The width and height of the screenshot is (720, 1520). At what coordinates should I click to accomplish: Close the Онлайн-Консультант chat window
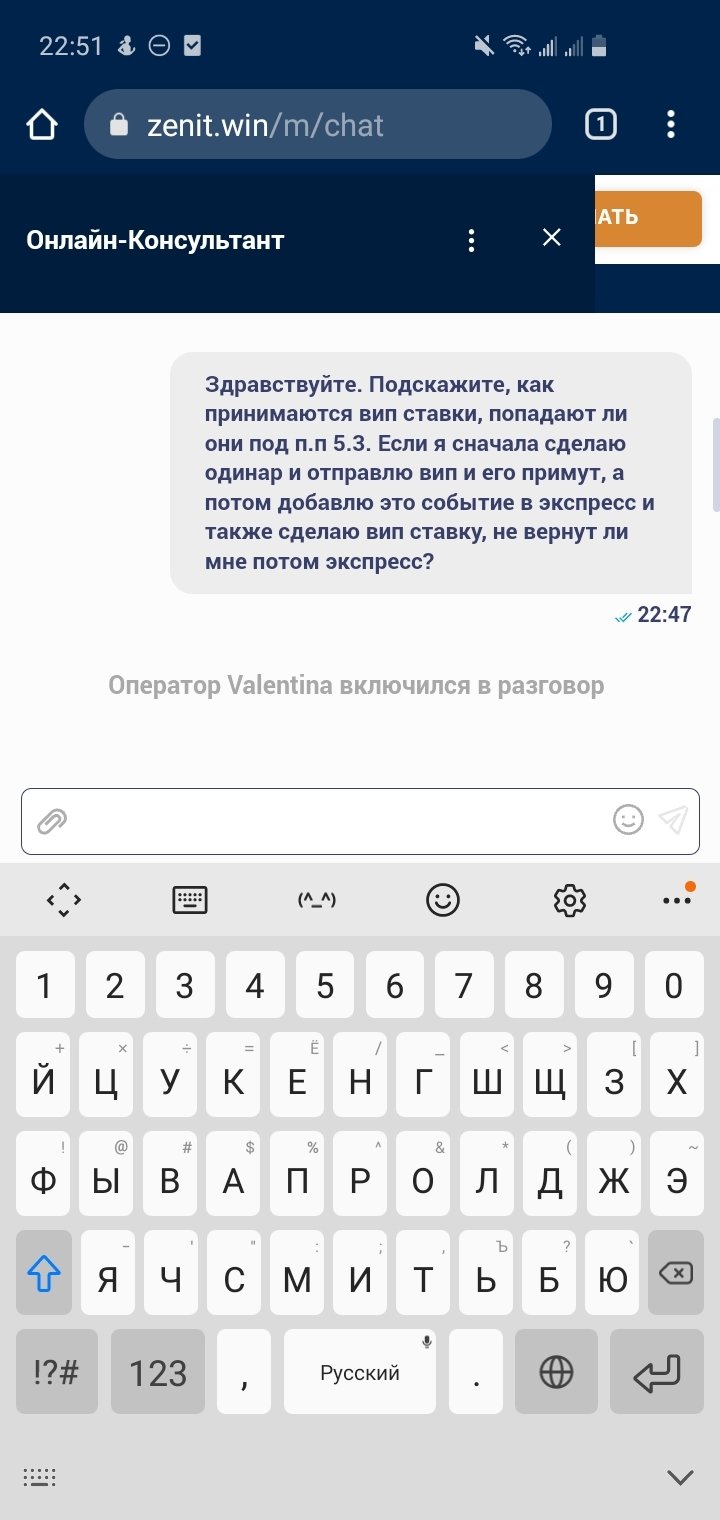551,238
